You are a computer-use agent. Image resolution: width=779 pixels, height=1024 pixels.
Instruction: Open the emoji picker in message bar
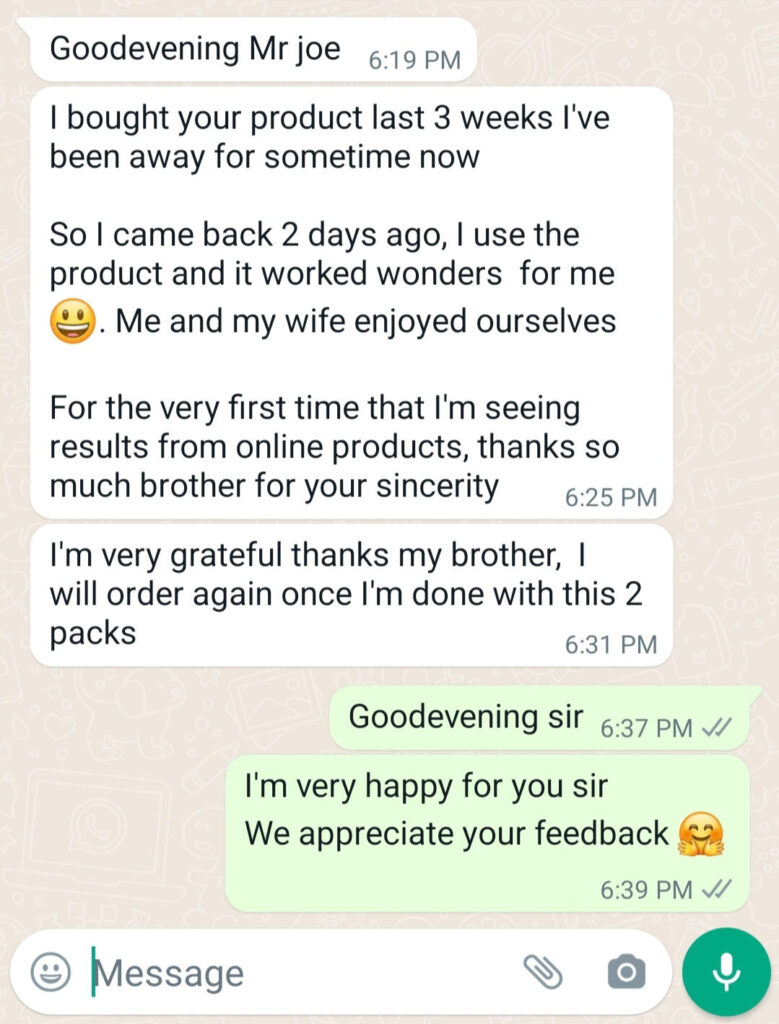50,971
